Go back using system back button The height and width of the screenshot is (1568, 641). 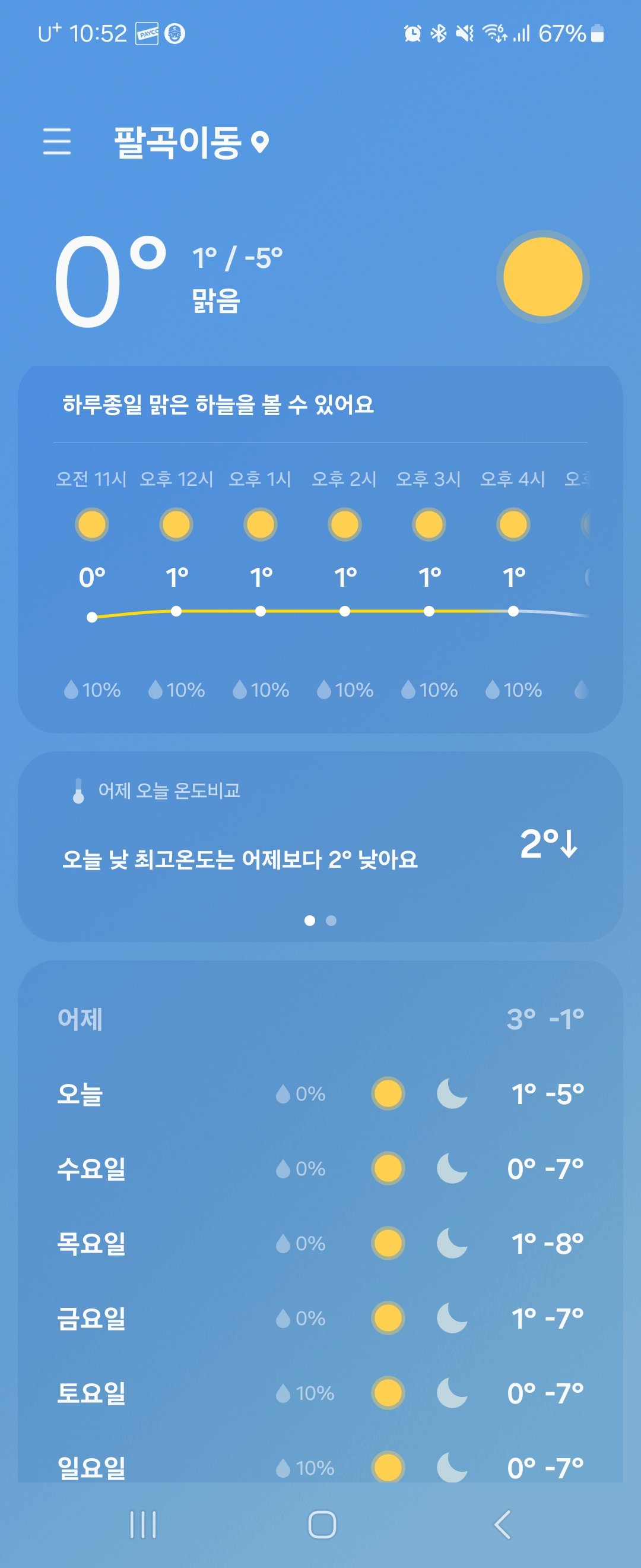[502, 1524]
